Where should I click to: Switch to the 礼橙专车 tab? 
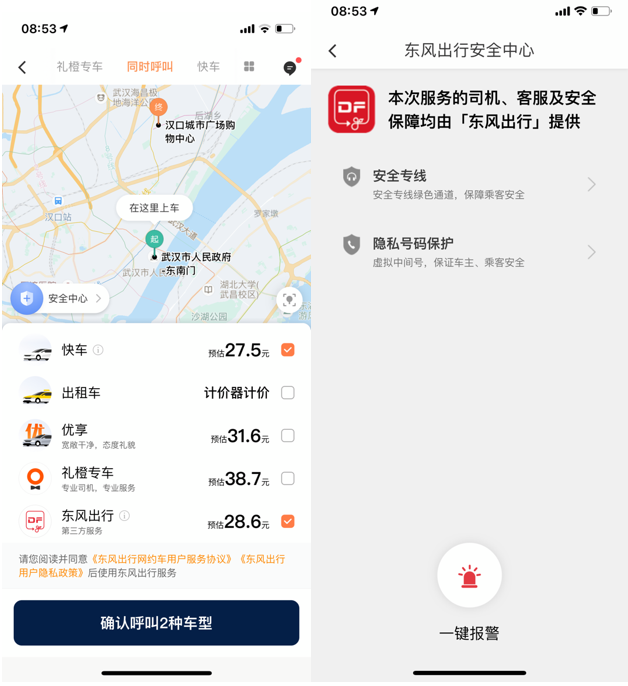79,67
